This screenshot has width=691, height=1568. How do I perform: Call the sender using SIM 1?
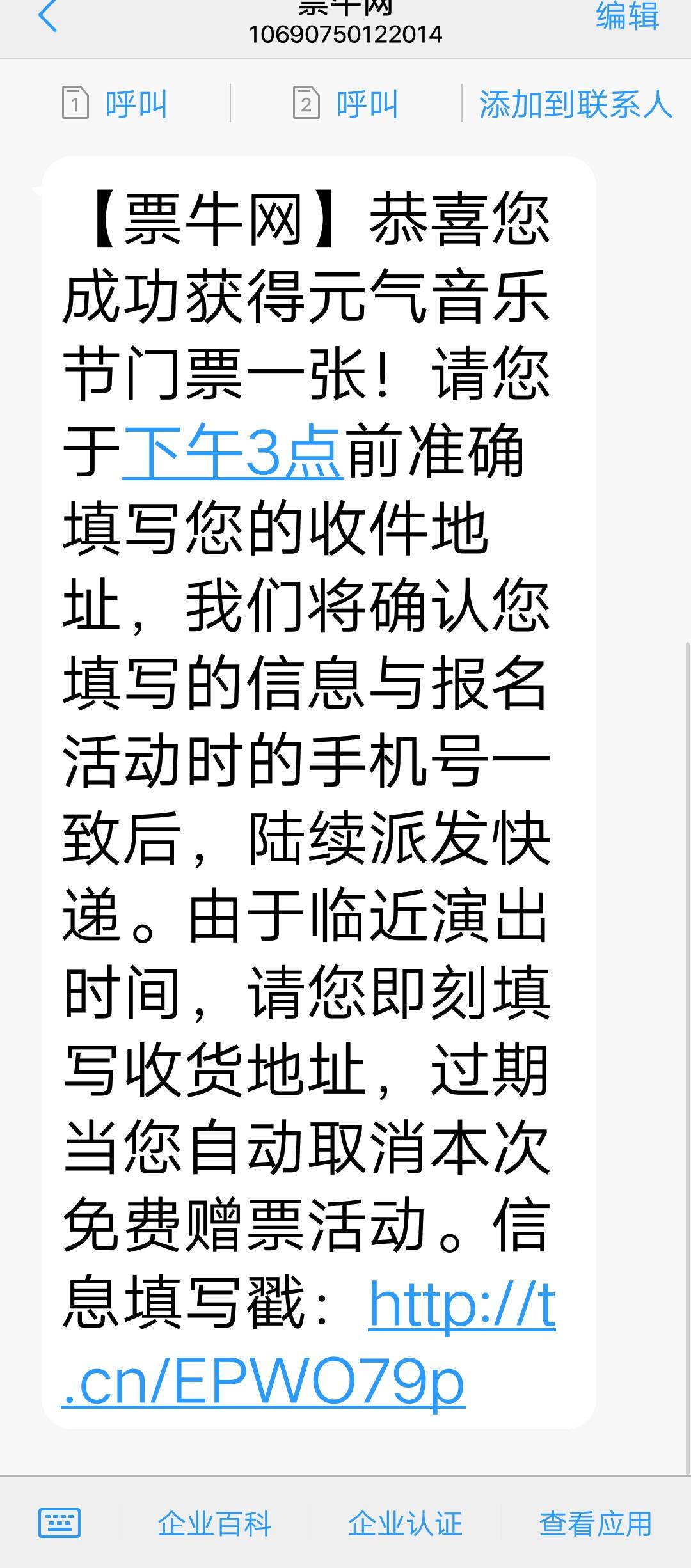pyautogui.click(x=115, y=104)
